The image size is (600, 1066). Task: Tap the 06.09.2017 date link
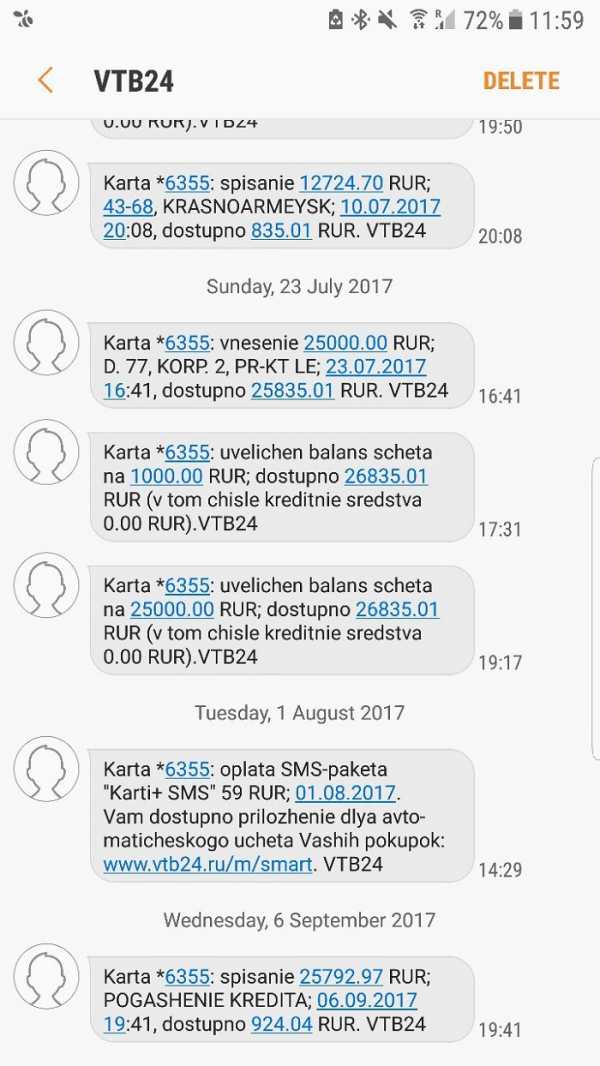tap(367, 1000)
